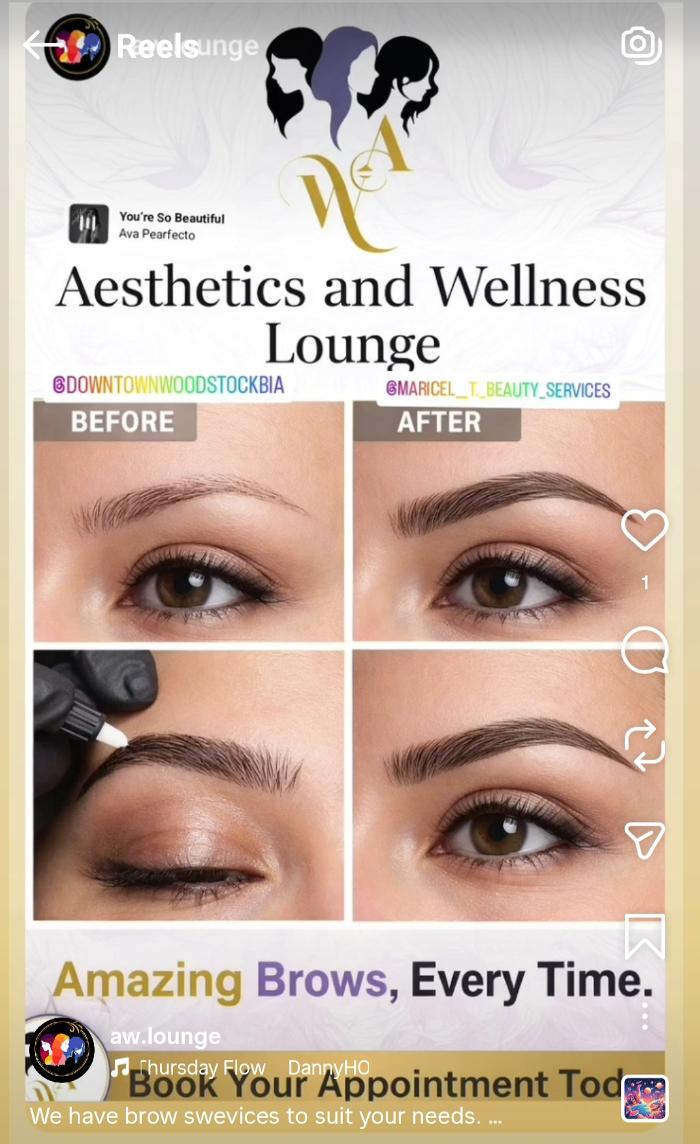Screen dimensions: 700x1144
Task: Tap the @MARICEL_T_BEAUTY_SERVICES mention sticker
Action: pyautogui.click(x=498, y=389)
